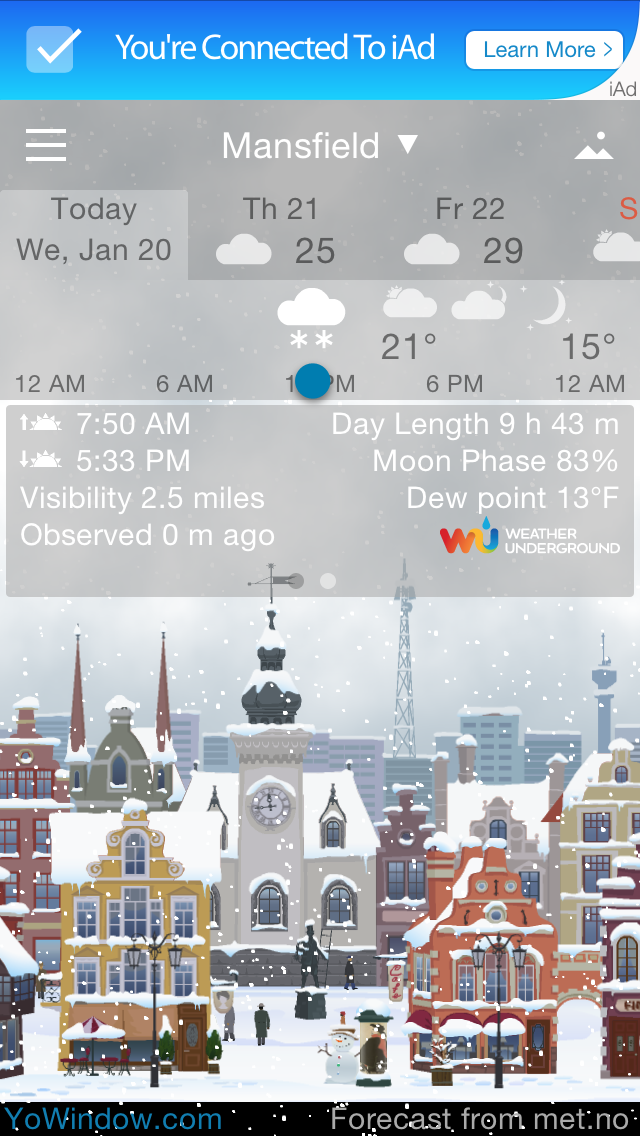Switch to second info page dot
This screenshot has height=1136, width=640.
(x=328, y=580)
